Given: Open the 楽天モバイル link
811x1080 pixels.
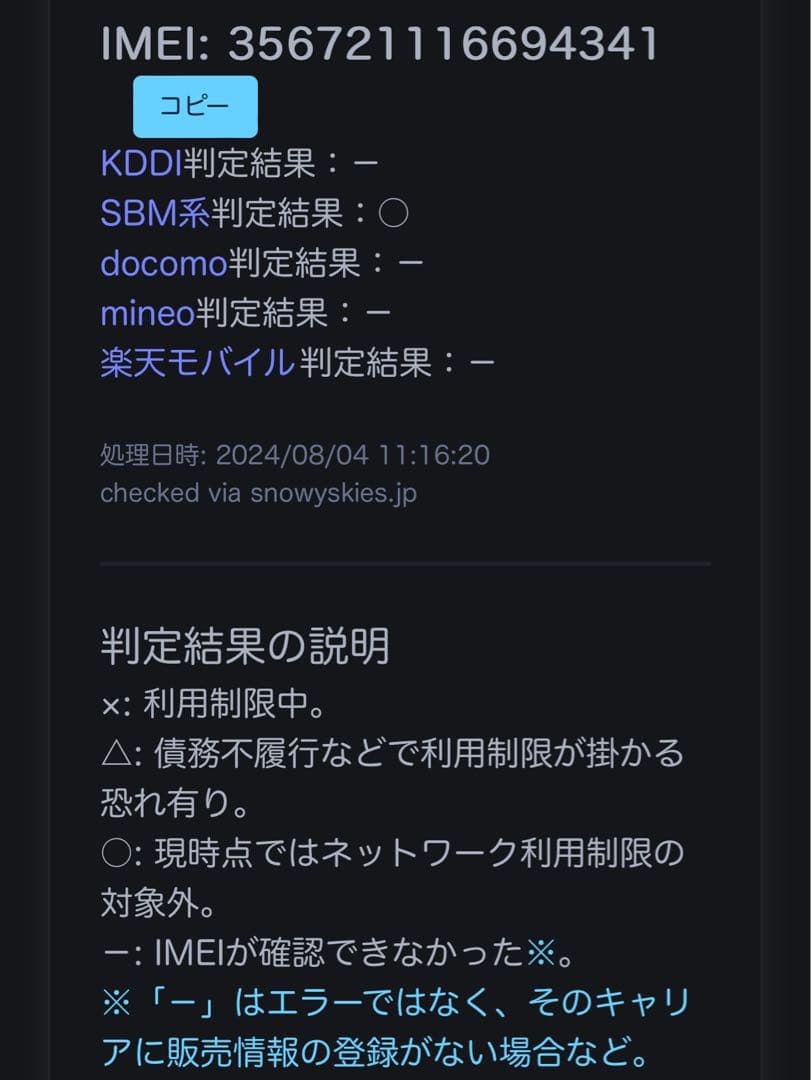Looking at the screenshot, I should click(197, 363).
